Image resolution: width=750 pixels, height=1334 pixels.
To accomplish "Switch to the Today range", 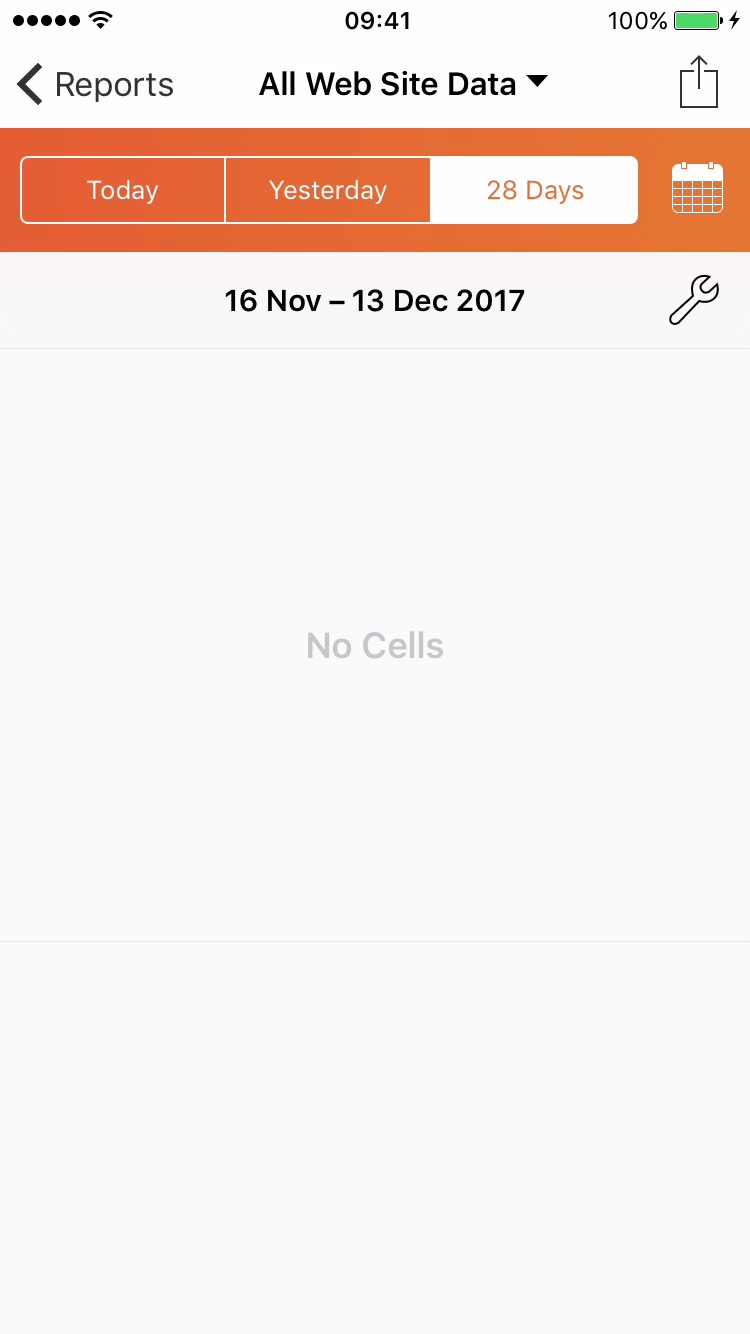I will [123, 190].
